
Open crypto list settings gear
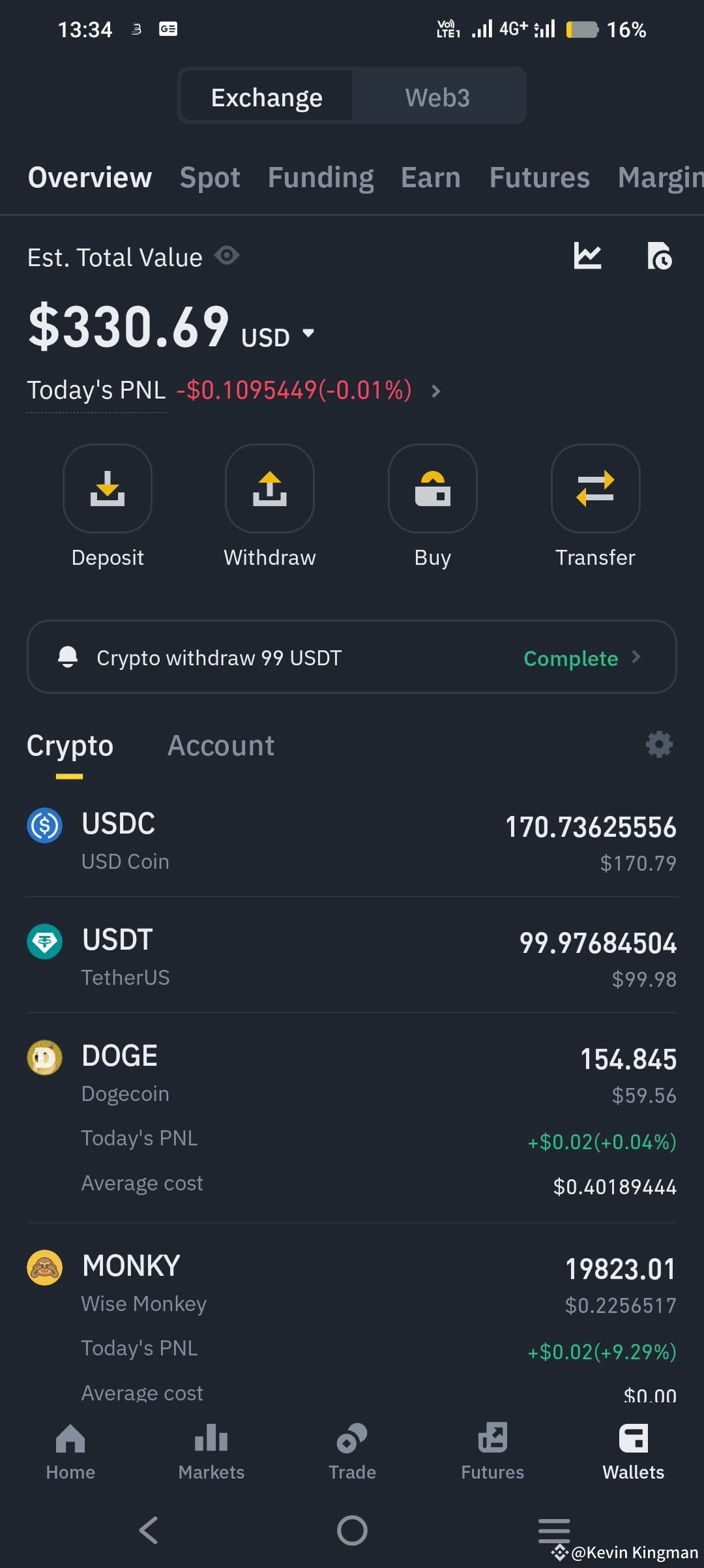tap(659, 744)
